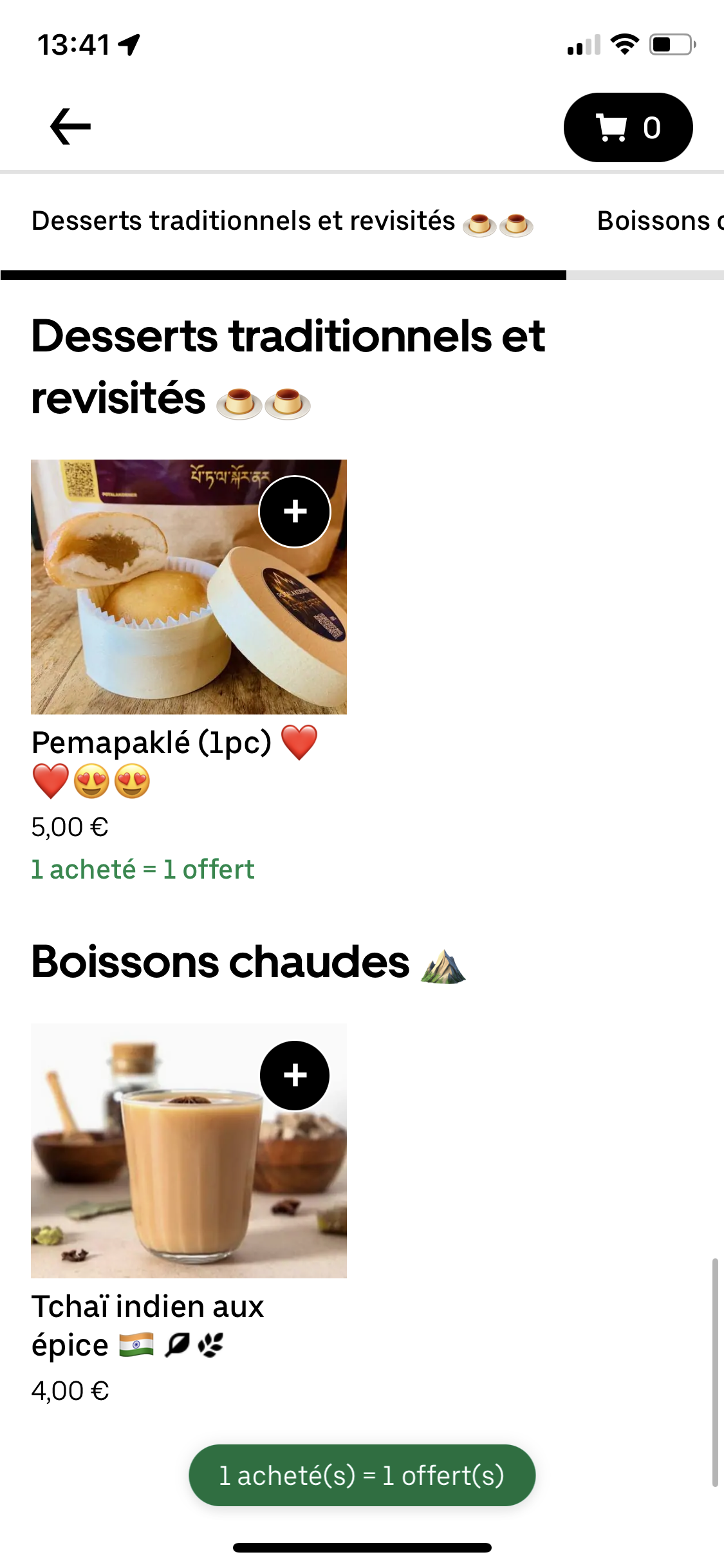The image size is (724, 1568).
Task: Tap the 1 acheté(s) = 1 offert(s) banner
Action: pyautogui.click(x=362, y=1475)
